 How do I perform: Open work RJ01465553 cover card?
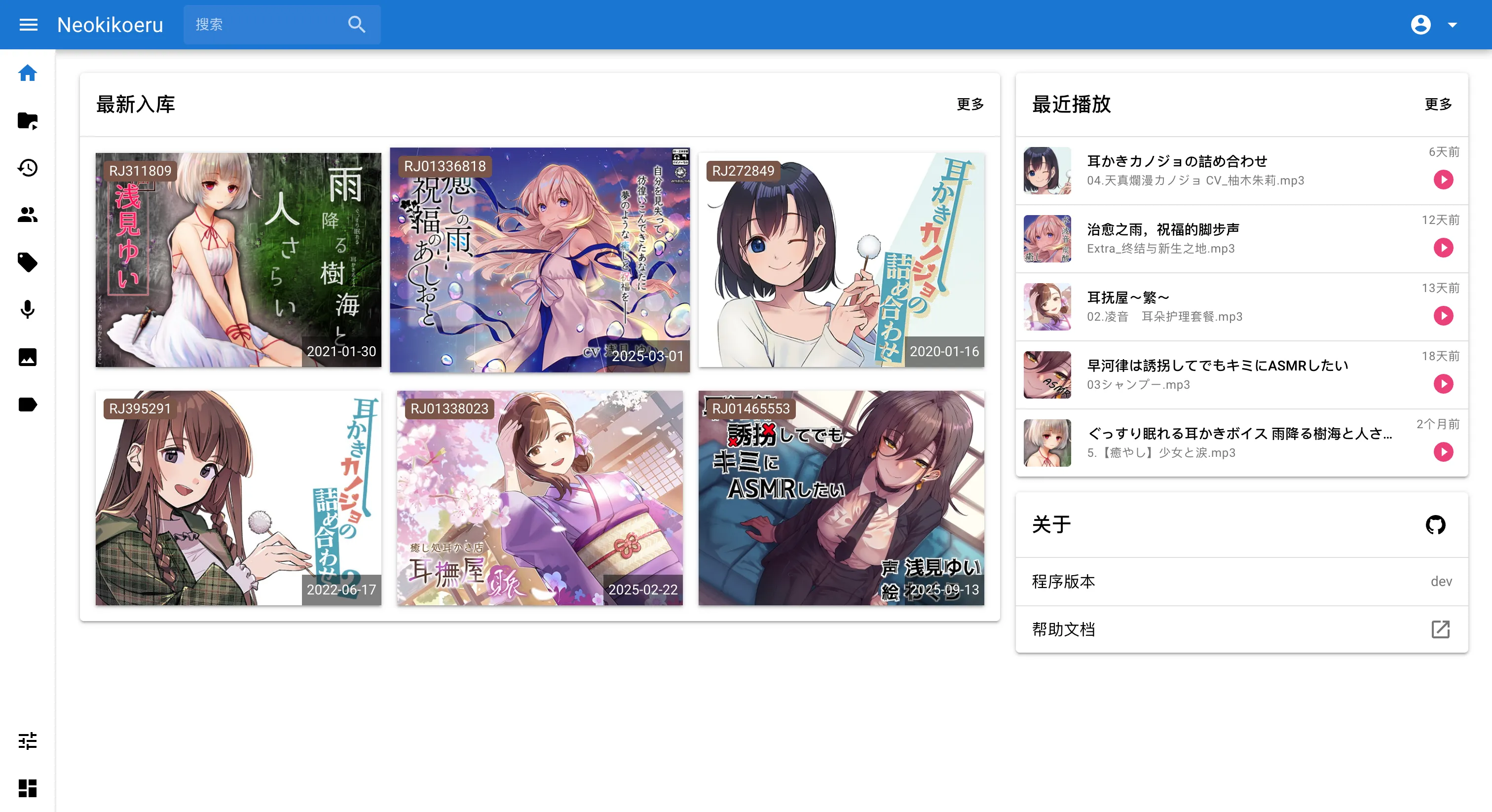click(x=841, y=498)
